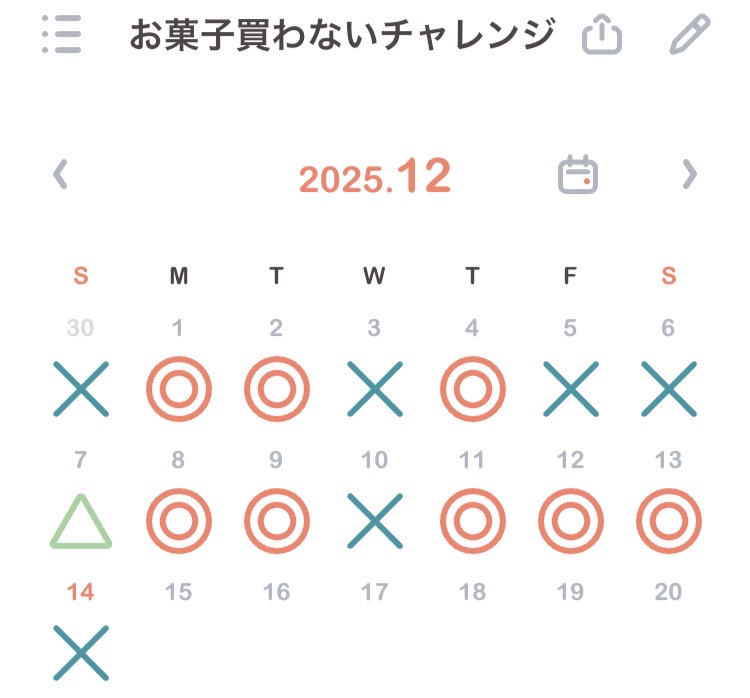Screen dimensions: 750x698
Task: Go to the next month
Action: tap(689, 176)
